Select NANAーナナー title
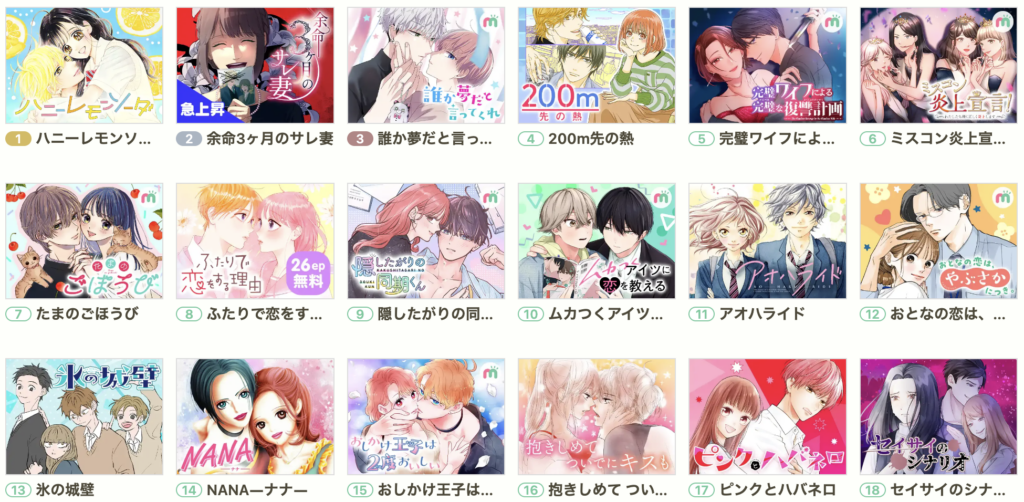1024x502 pixels. [x=255, y=416]
